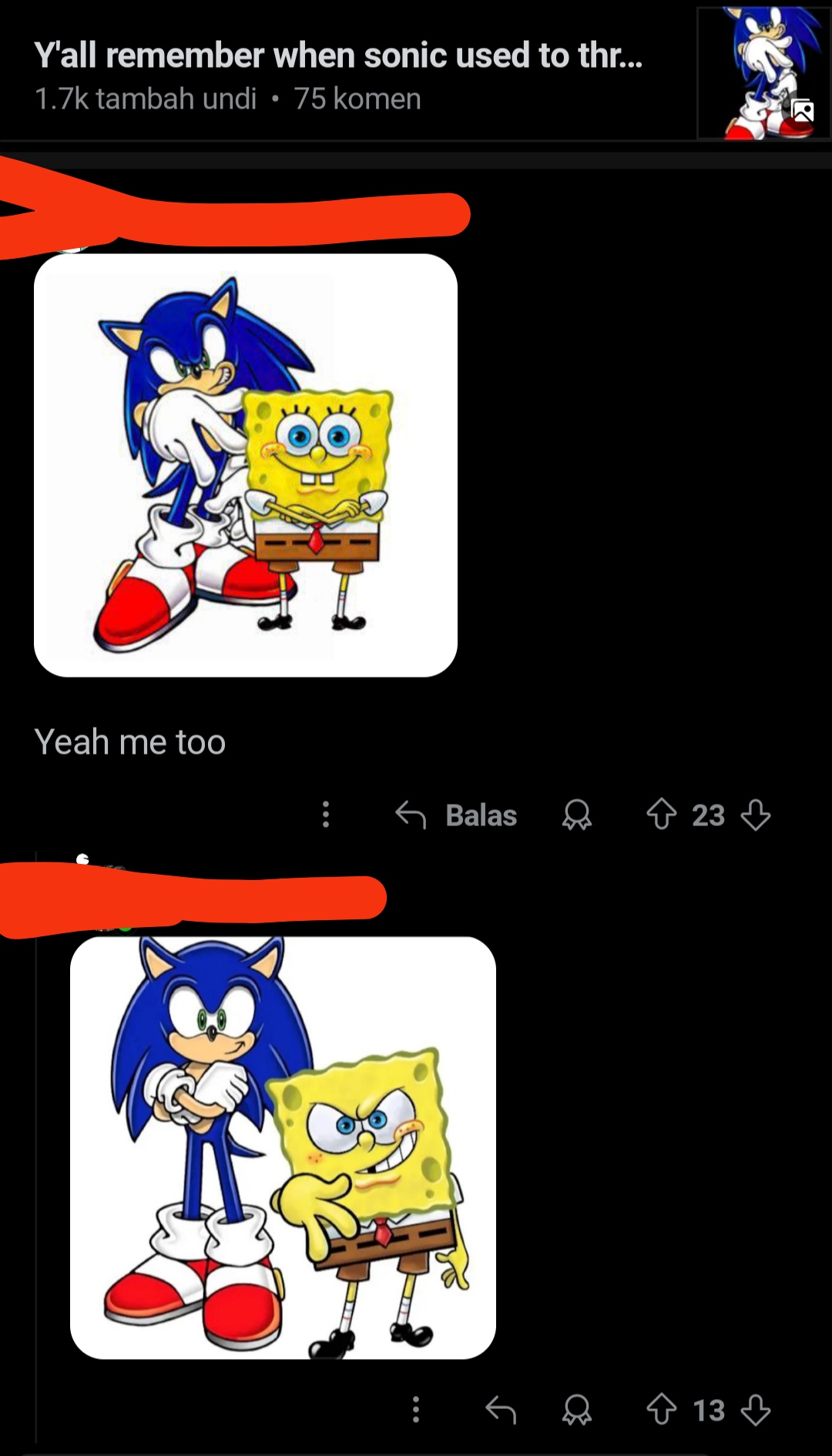Open the Sonic and SpongeBob image above "Yeah me too"
The width and height of the screenshot is (832, 1456).
[246, 465]
